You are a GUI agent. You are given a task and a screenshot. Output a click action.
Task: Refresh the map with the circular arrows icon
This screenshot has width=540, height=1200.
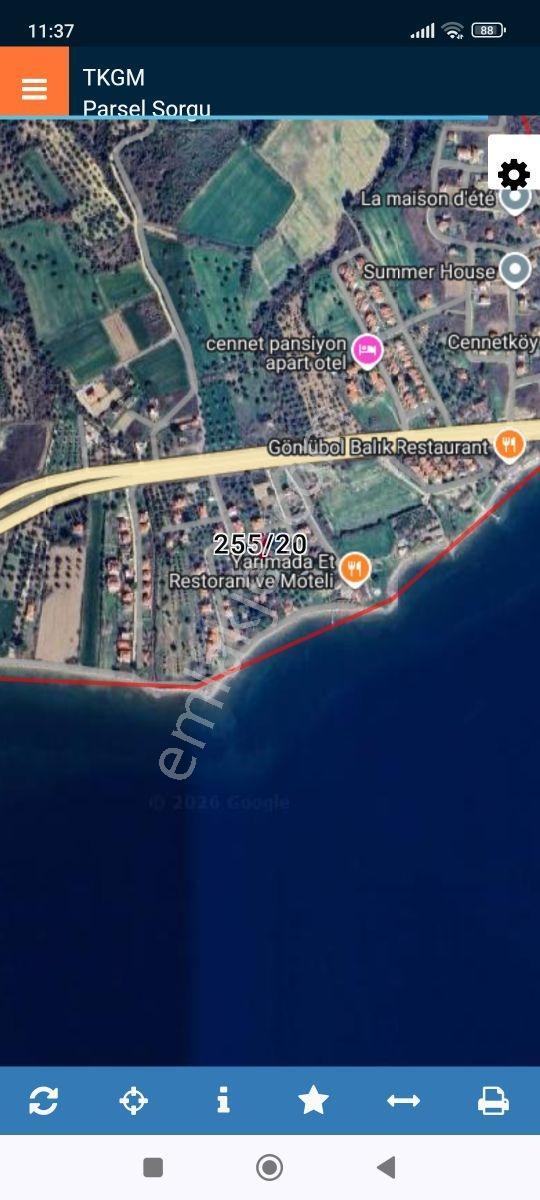(x=44, y=1101)
